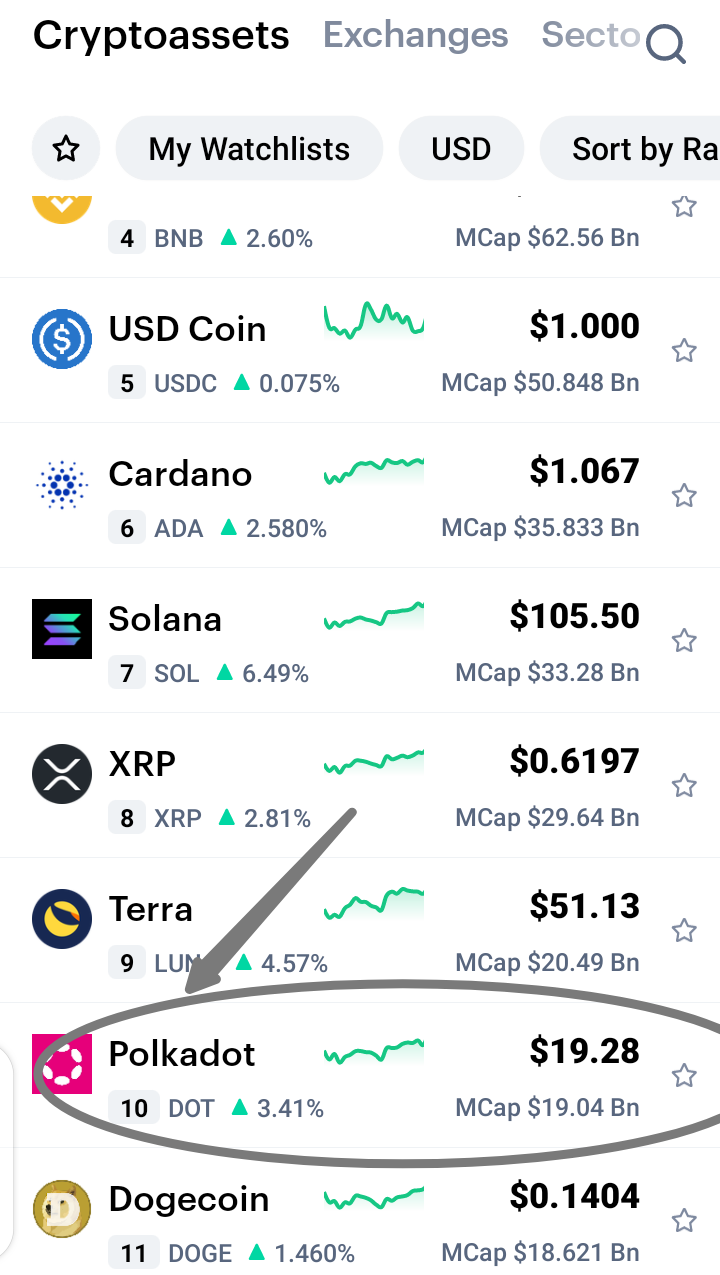
Task: Add Dogecoin to favorites via star
Action: (684, 1220)
